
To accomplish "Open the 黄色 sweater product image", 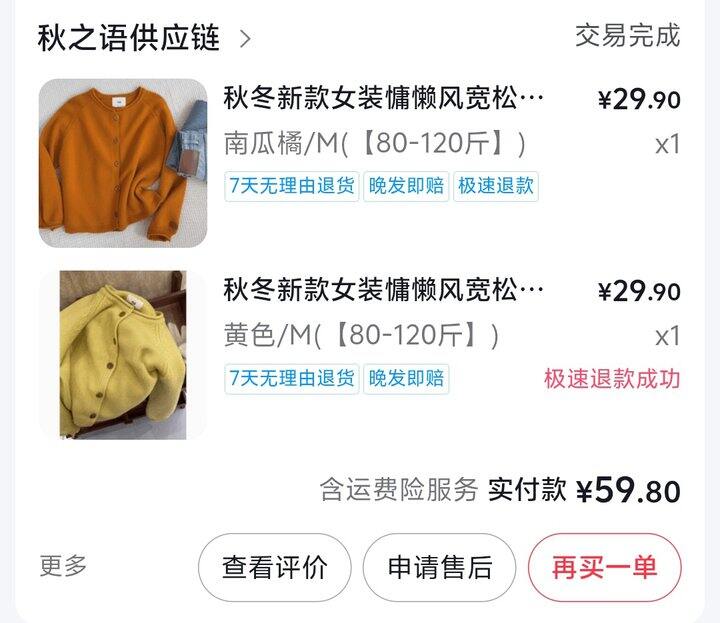I will click(122, 354).
